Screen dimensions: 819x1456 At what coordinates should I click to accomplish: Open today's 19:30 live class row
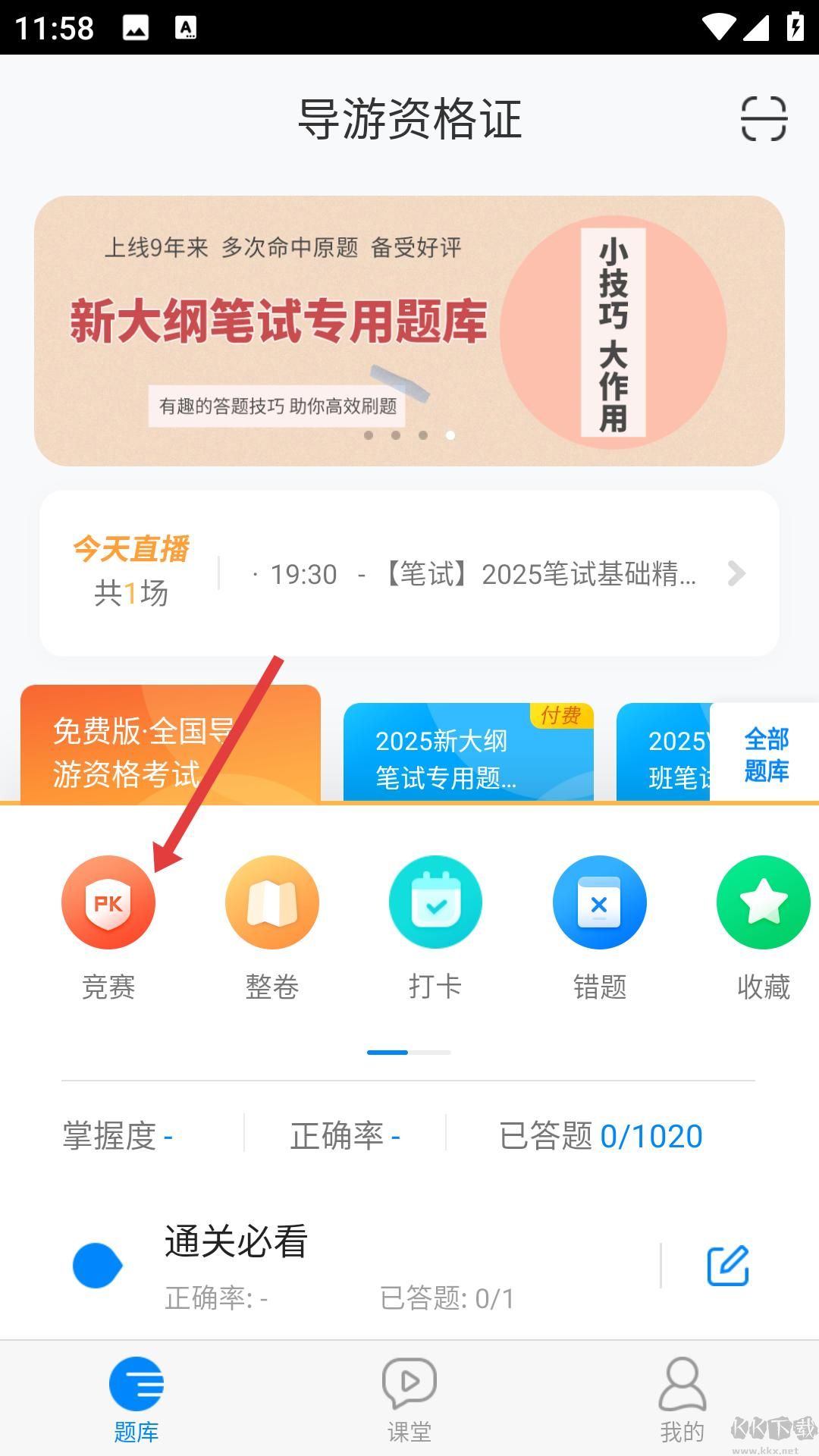pos(485,574)
